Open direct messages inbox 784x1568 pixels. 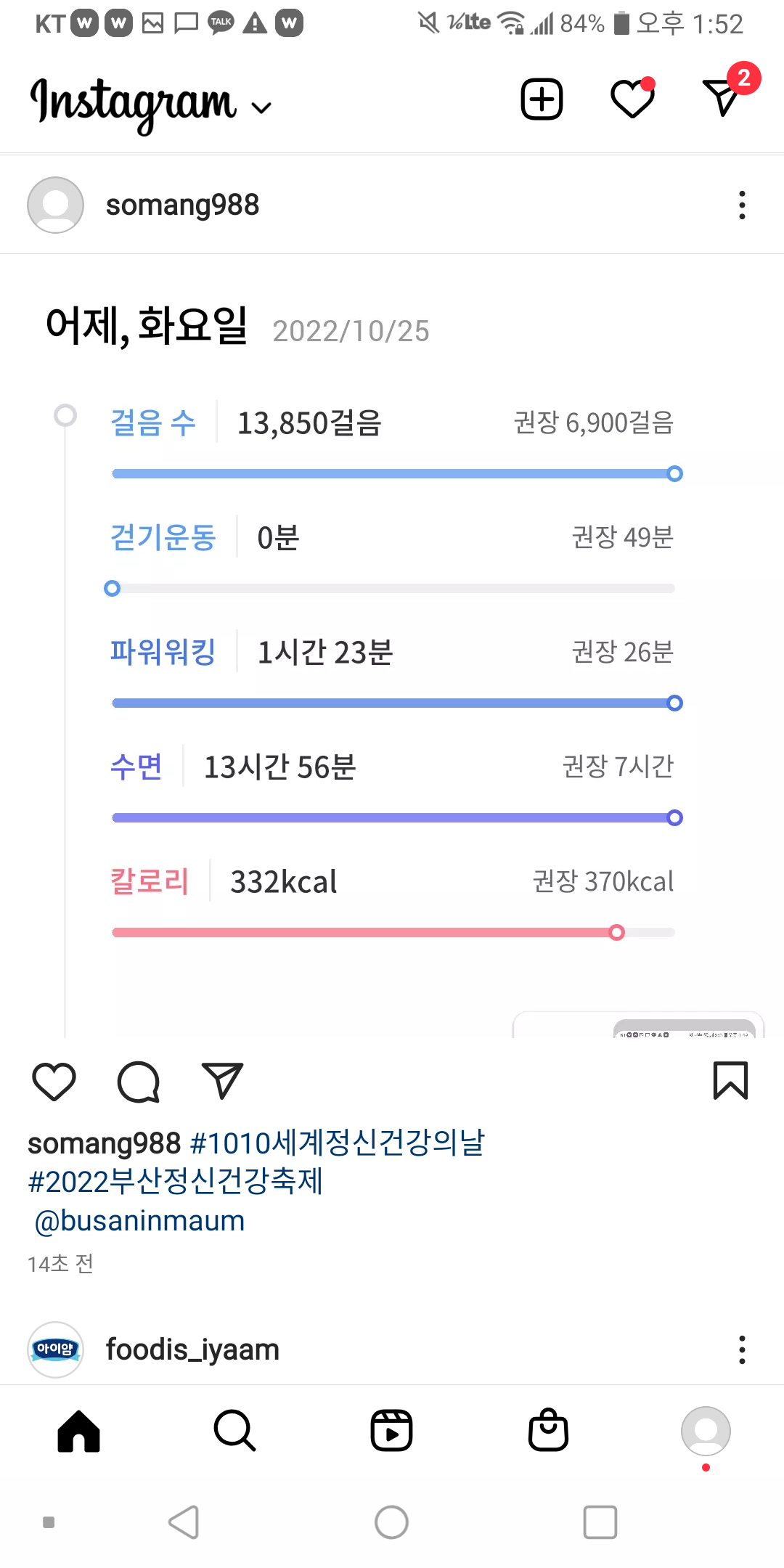(722, 97)
